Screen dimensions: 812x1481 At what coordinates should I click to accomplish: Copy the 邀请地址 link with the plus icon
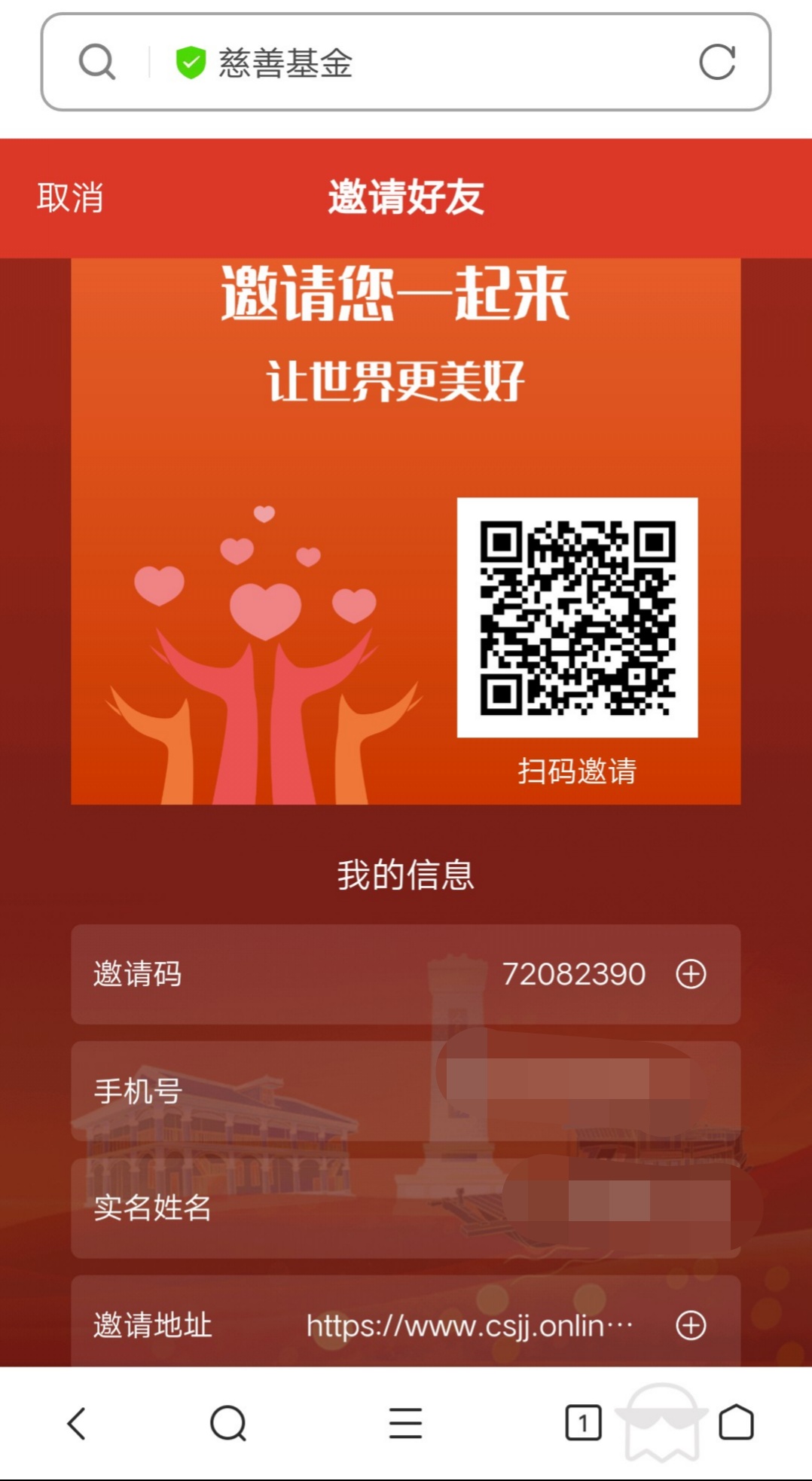coord(691,1325)
